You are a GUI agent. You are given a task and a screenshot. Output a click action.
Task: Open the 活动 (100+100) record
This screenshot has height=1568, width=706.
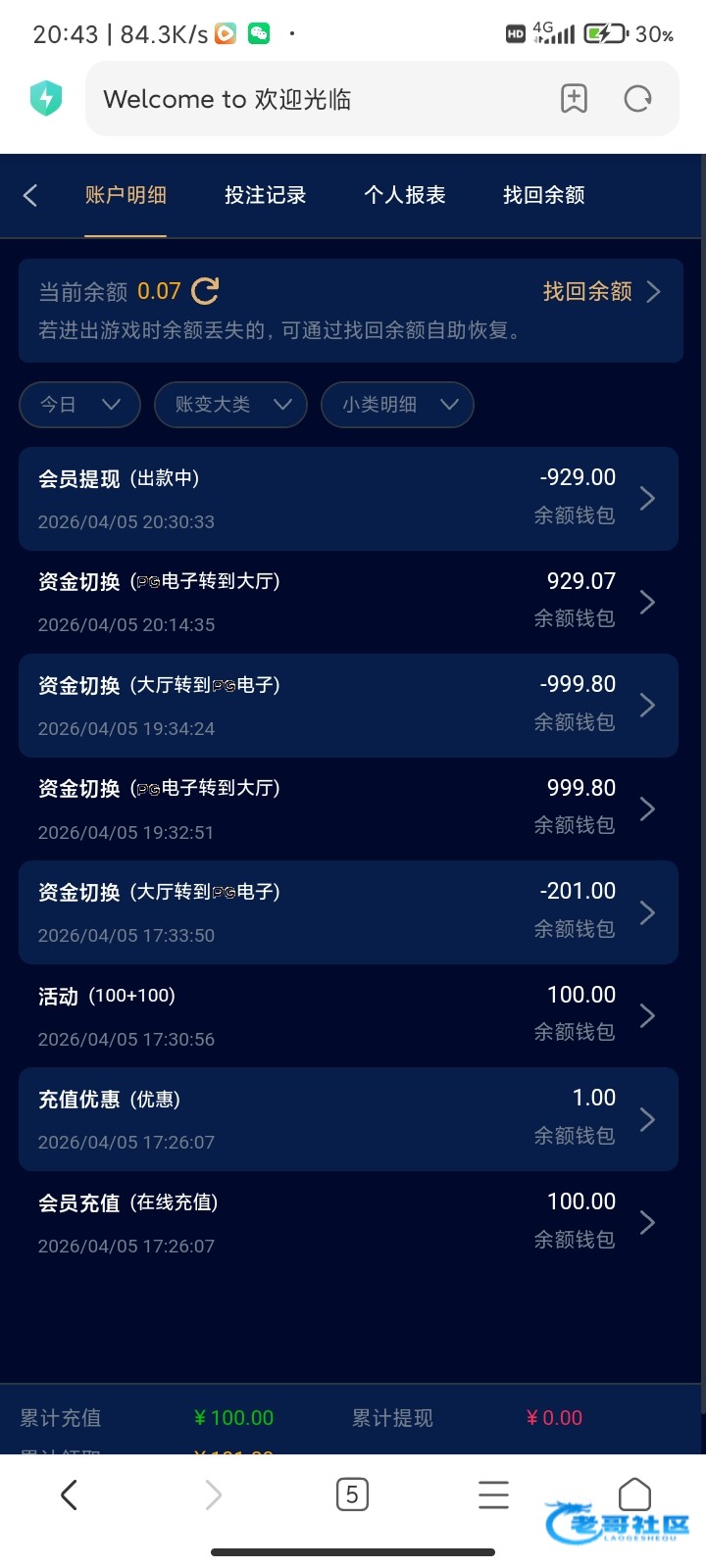tap(348, 1015)
